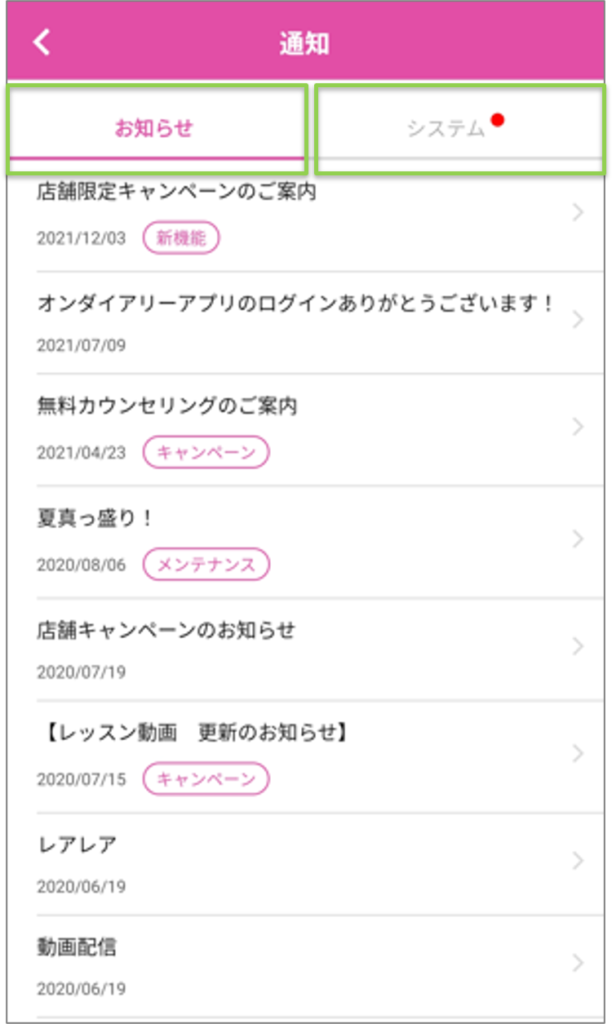Read 店舗キャンペーンのお知らせ notice
This screenshot has width=612, height=1024.
click(x=305, y=649)
